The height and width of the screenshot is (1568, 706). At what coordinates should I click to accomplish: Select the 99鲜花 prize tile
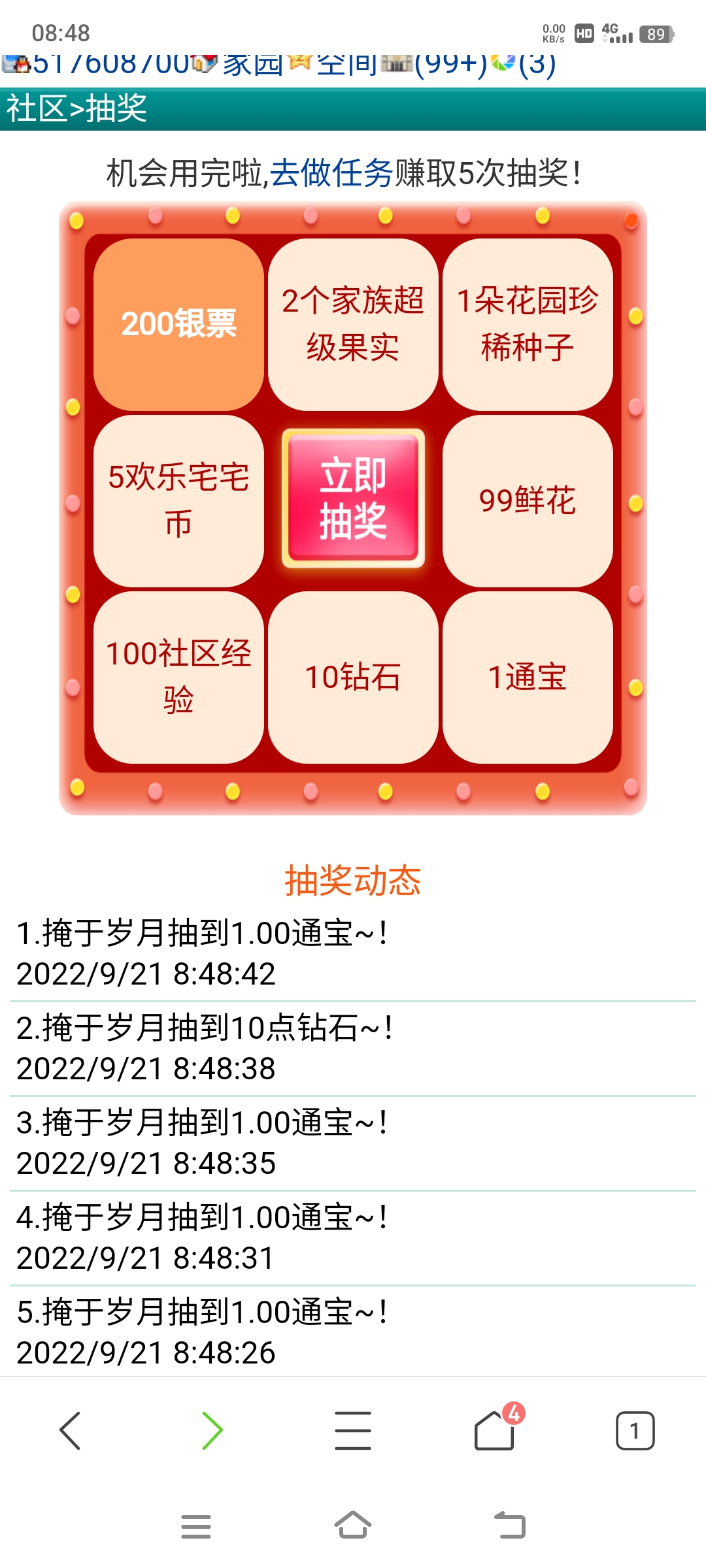[526, 502]
